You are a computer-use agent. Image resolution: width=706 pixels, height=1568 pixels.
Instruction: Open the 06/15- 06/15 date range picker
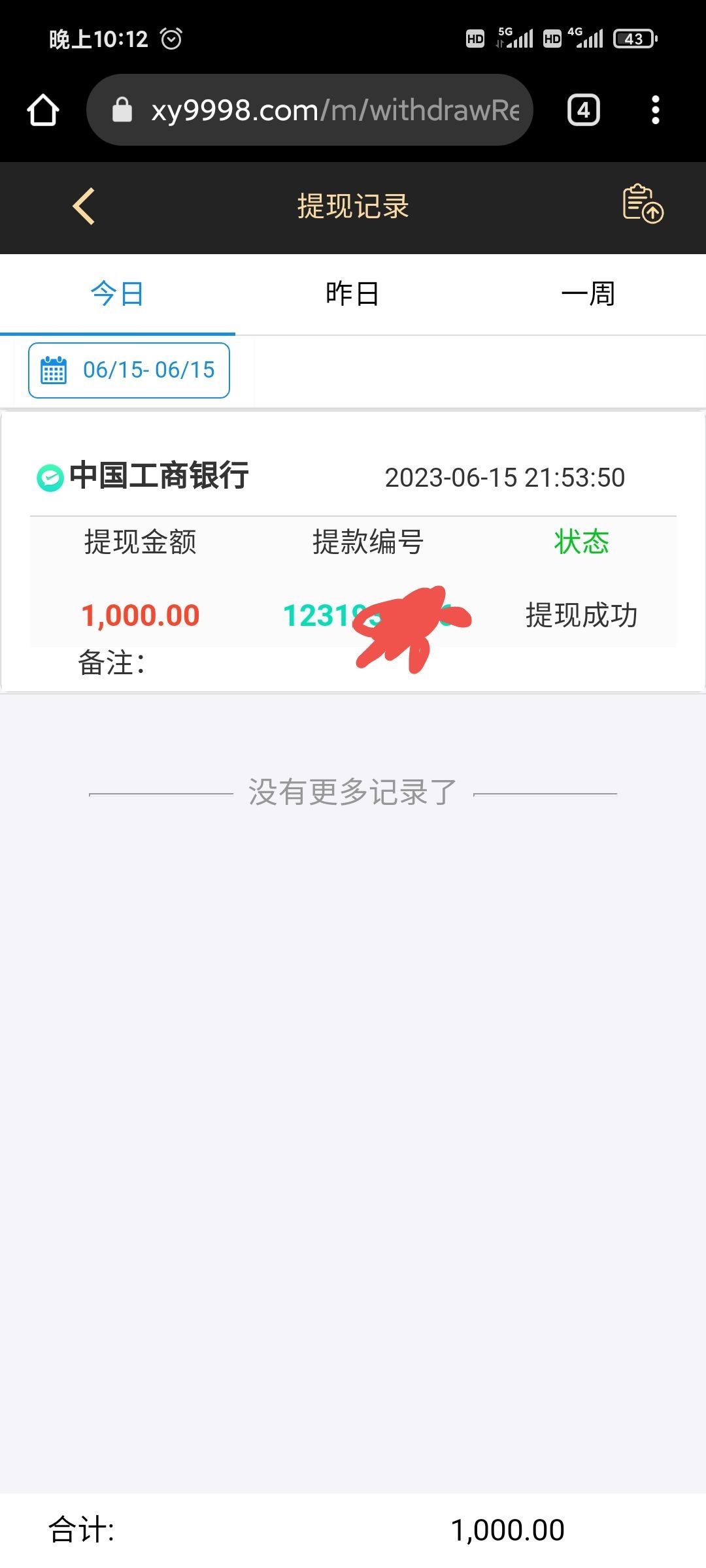tap(129, 370)
